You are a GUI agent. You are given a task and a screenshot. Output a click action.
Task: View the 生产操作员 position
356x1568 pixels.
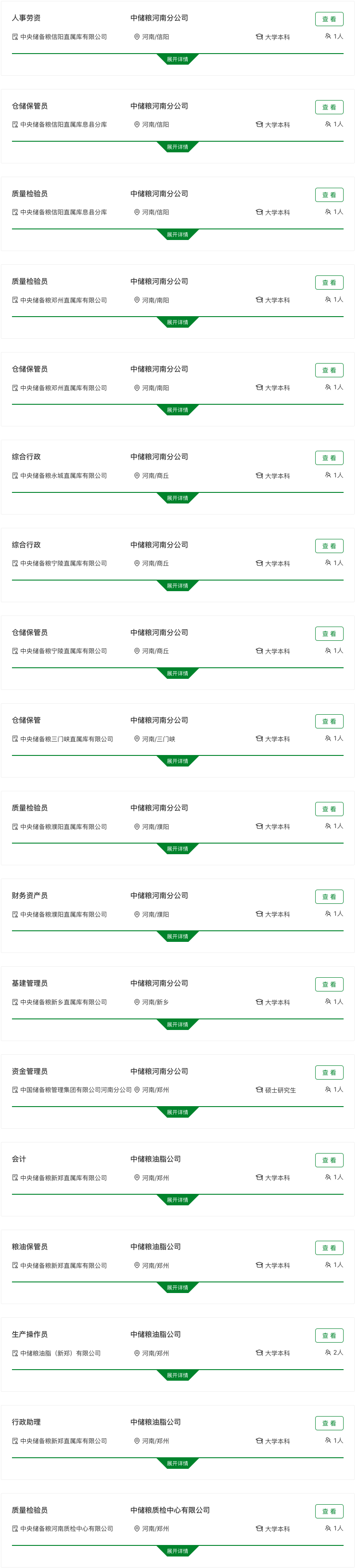point(329,1336)
